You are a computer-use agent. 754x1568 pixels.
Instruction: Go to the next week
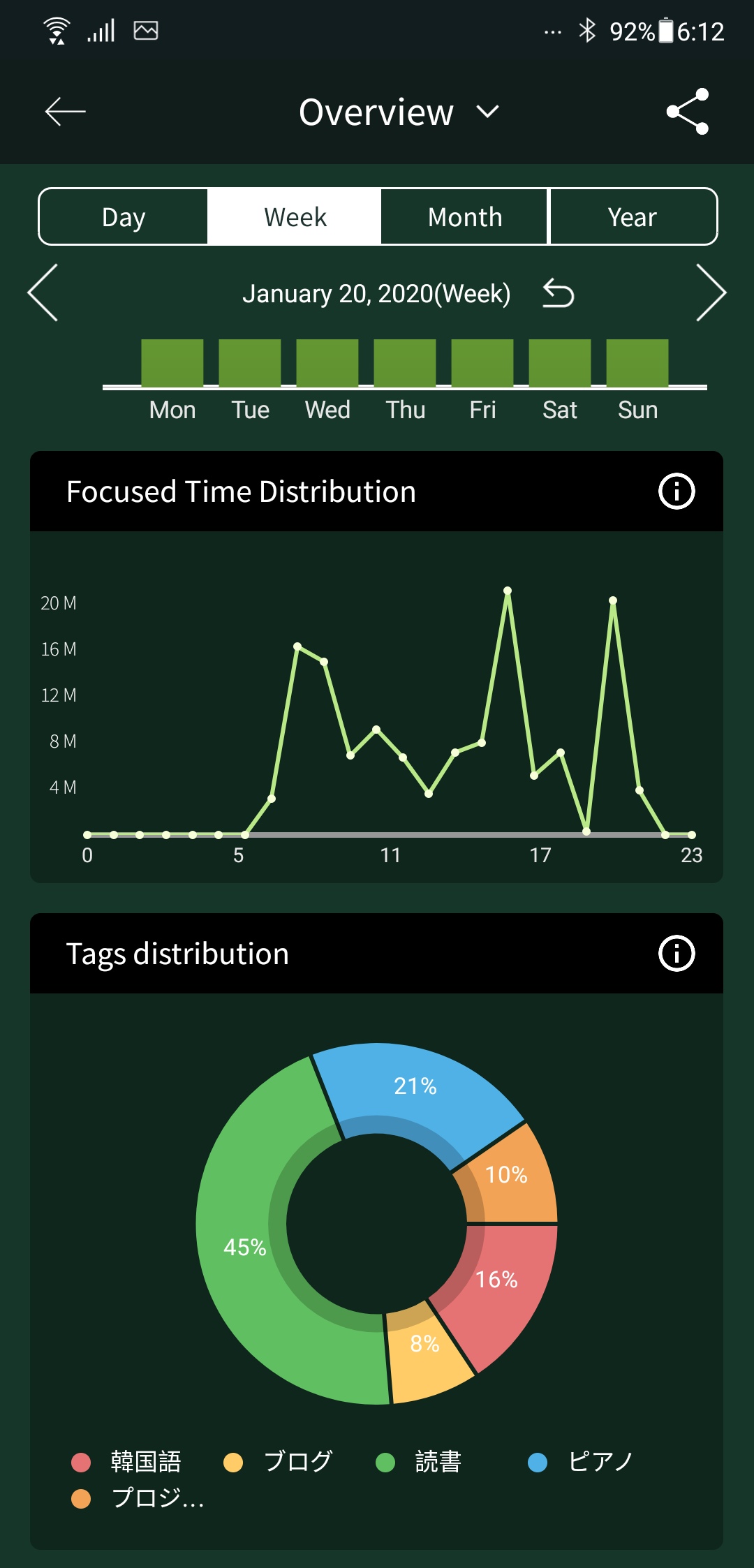[711, 293]
